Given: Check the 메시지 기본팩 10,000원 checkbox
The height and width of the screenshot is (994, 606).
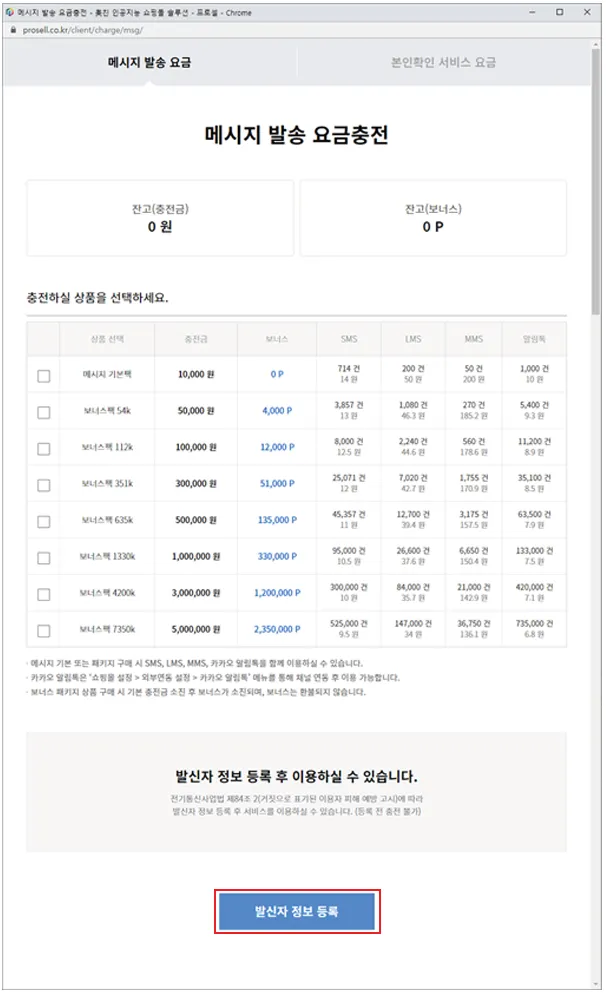Looking at the screenshot, I should coord(44,376).
